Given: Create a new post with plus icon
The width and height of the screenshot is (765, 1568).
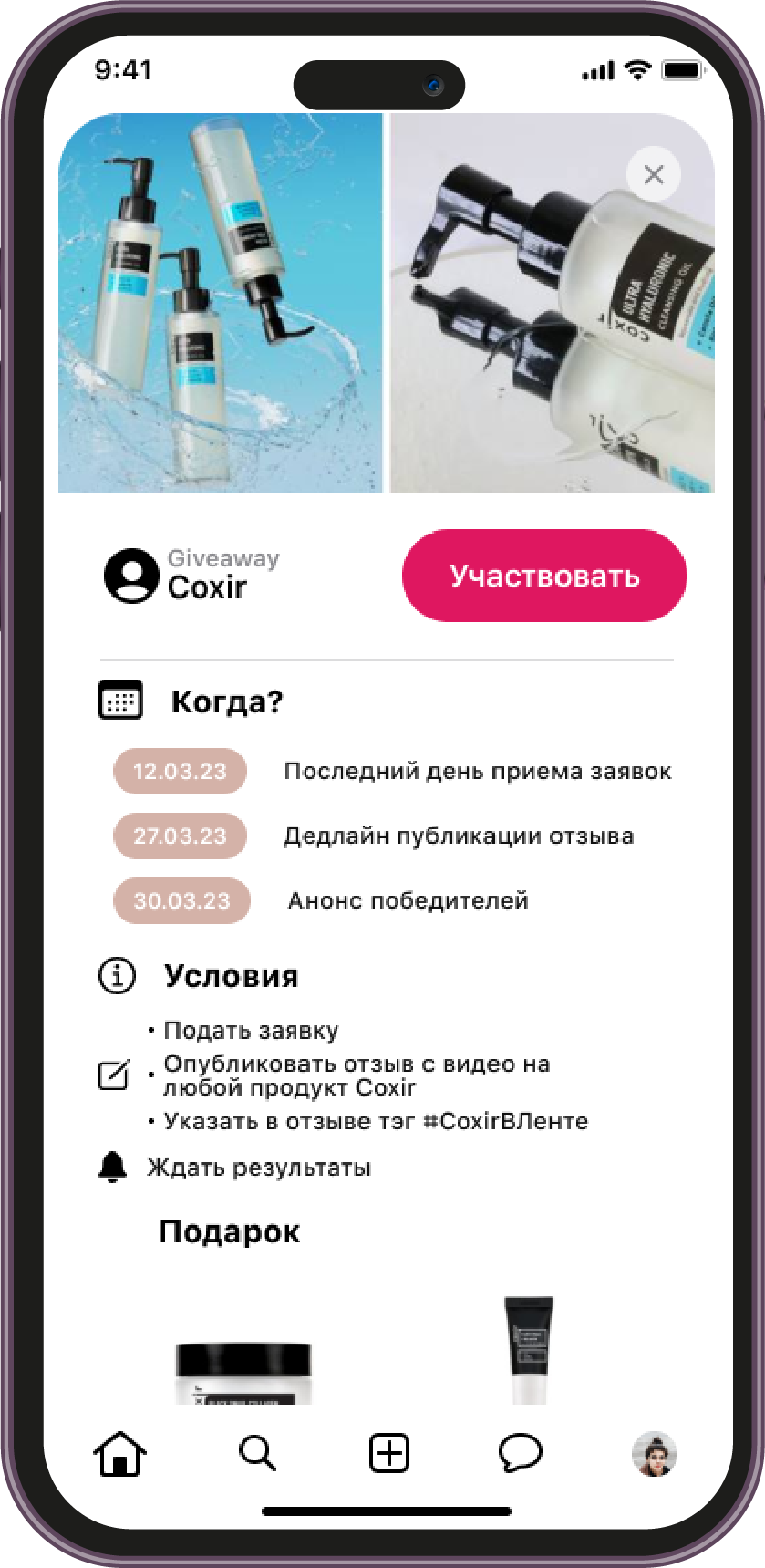Looking at the screenshot, I should click(x=389, y=1453).
